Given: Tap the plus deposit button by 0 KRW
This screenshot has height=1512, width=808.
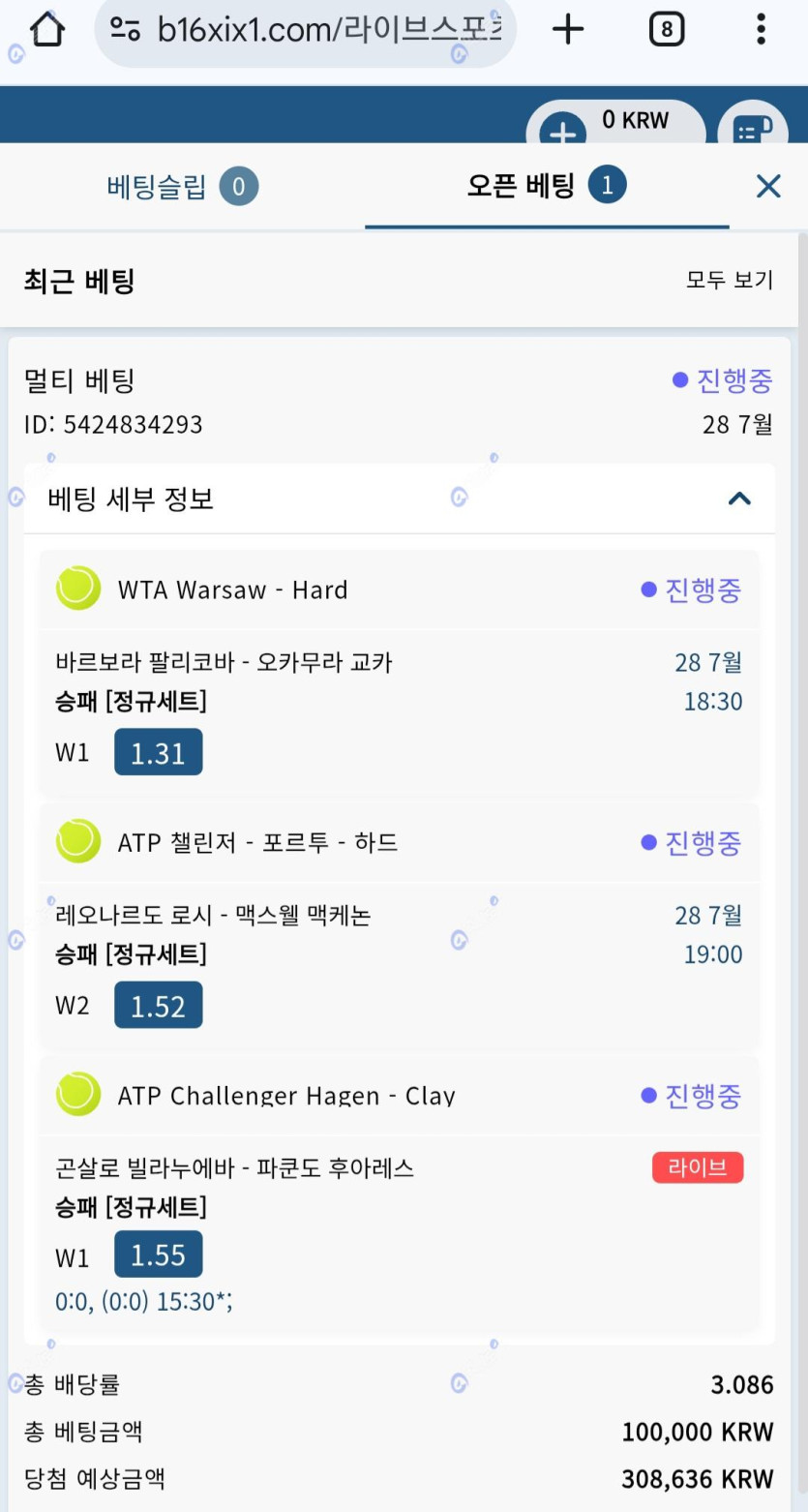Looking at the screenshot, I should tap(563, 131).
